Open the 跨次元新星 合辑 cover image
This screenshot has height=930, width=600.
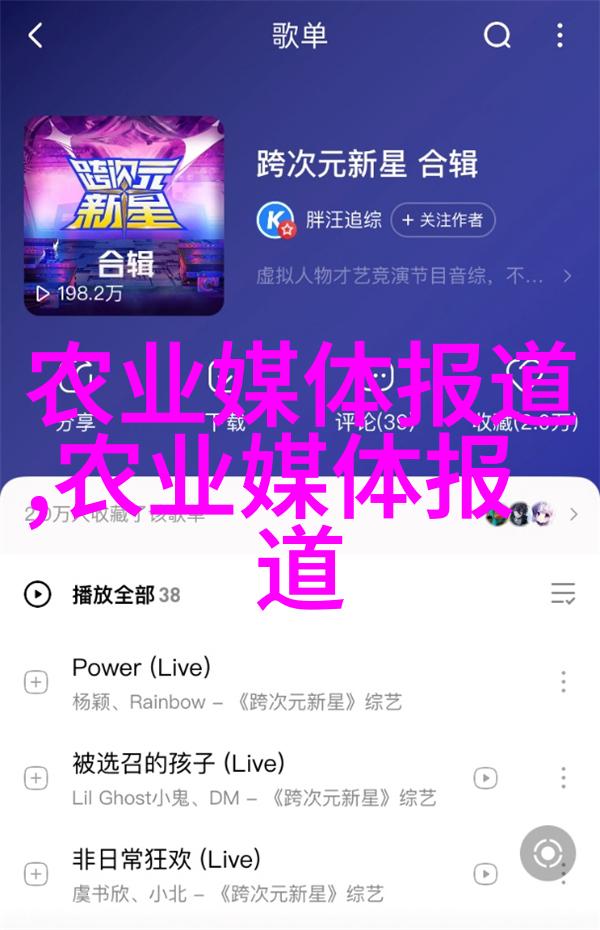(x=124, y=215)
